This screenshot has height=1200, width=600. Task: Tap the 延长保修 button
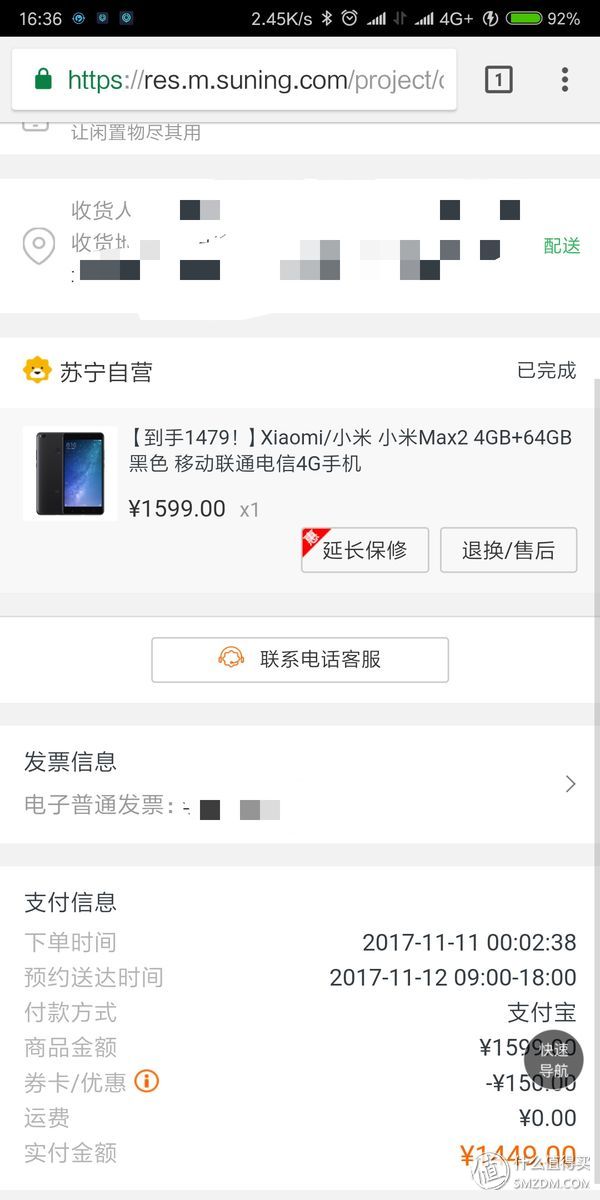[x=365, y=550]
